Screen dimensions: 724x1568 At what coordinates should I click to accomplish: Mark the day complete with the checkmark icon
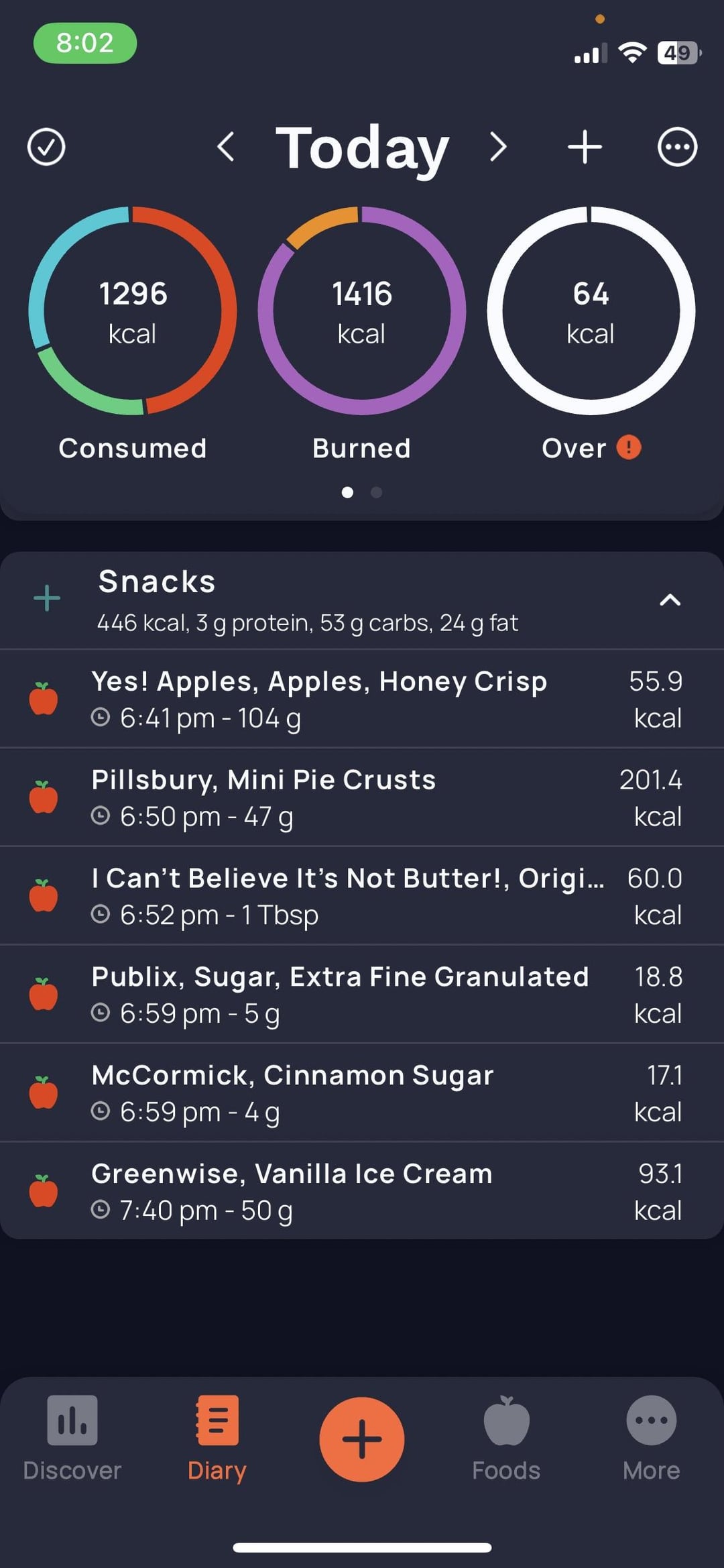pos(46,147)
